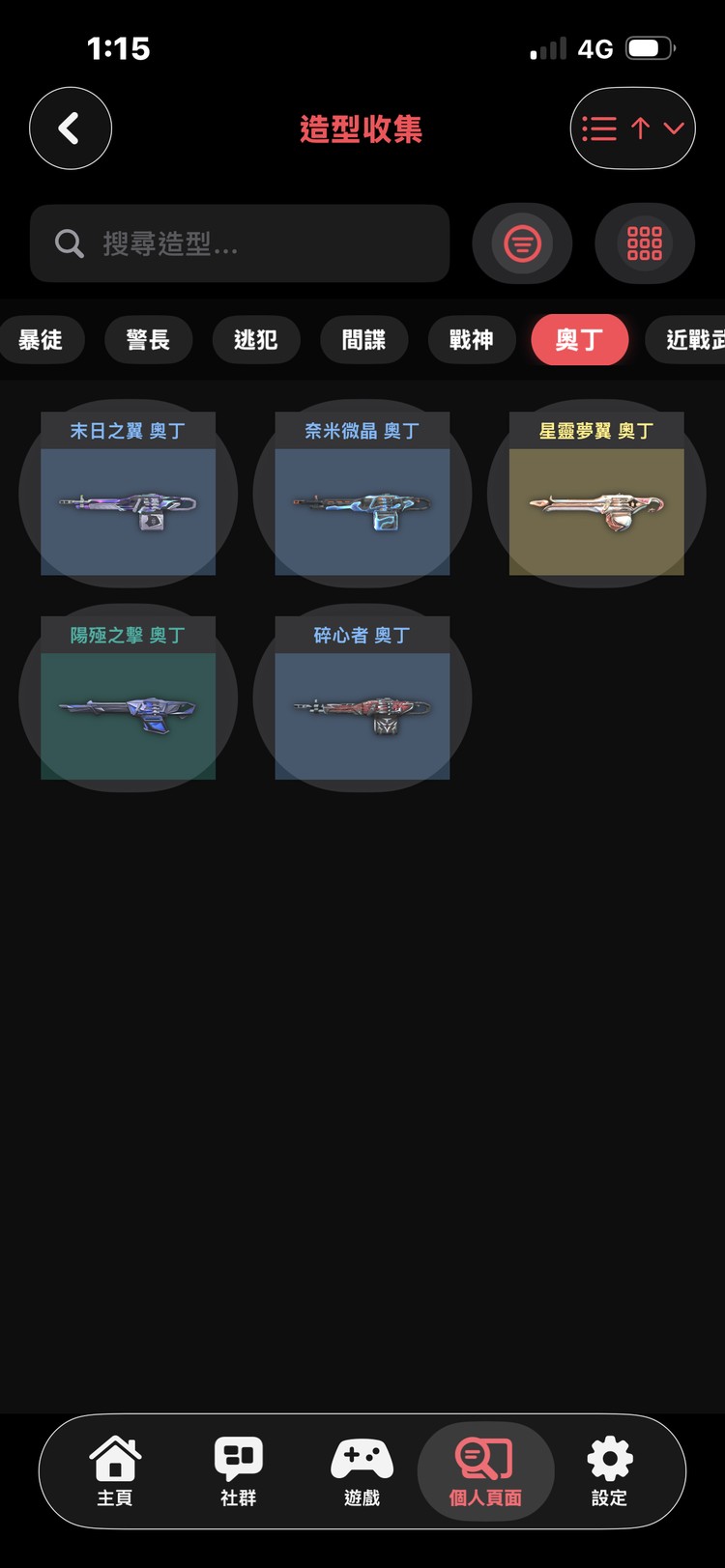The height and width of the screenshot is (1568, 725).
Task: Select the 戰神 weapon chip
Action: coord(471,340)
